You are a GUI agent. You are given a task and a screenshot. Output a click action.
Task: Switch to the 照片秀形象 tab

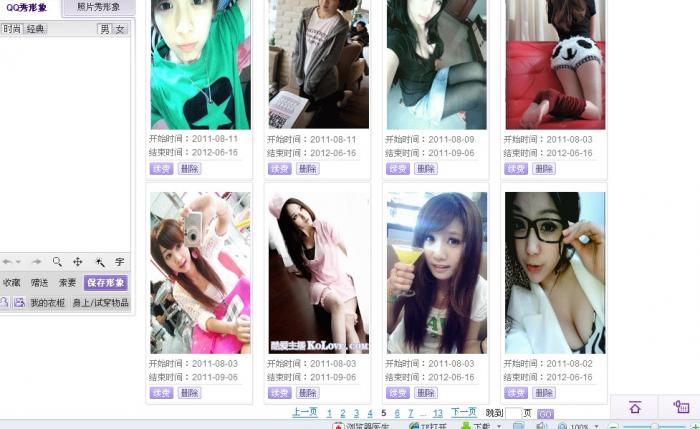click(98, 7)
